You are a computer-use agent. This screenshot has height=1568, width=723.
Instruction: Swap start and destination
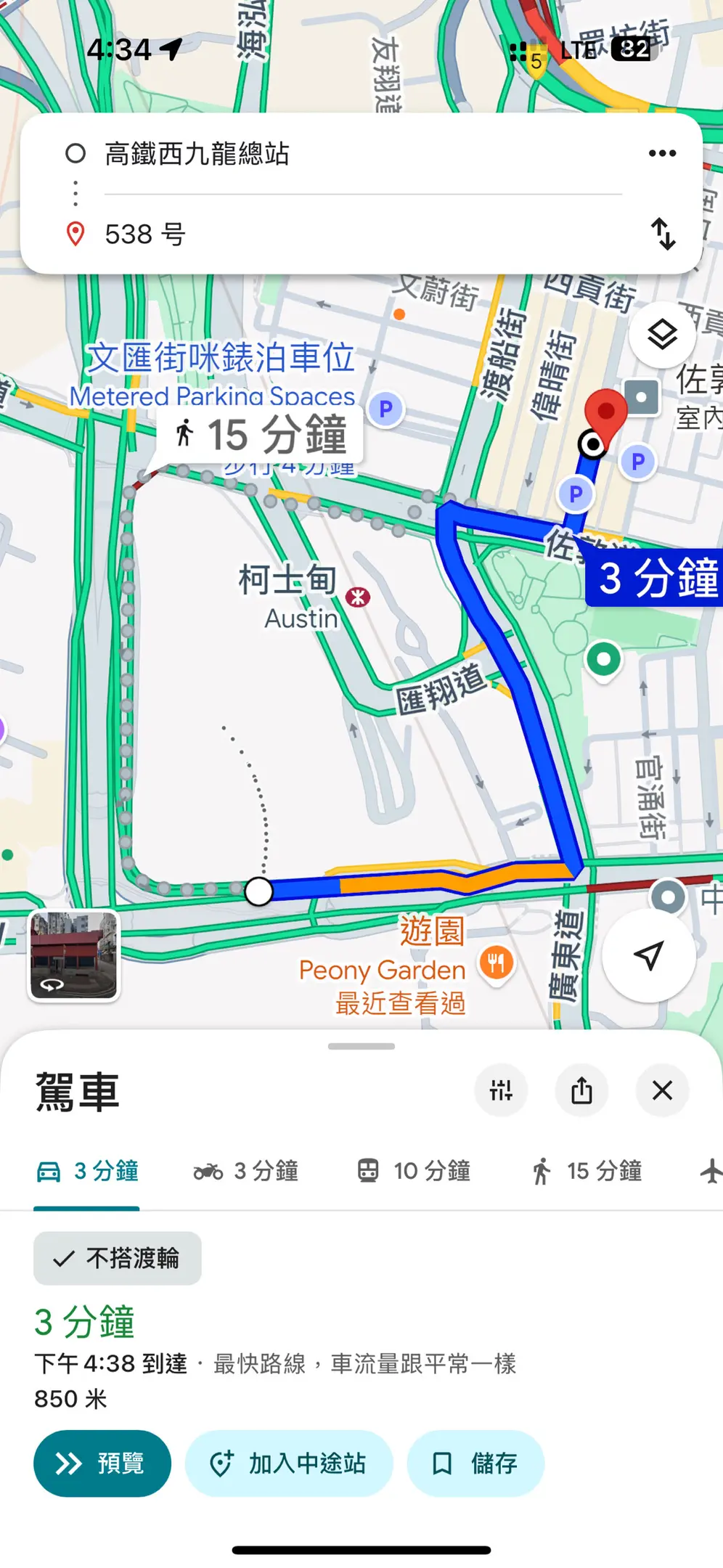[663, 234]
